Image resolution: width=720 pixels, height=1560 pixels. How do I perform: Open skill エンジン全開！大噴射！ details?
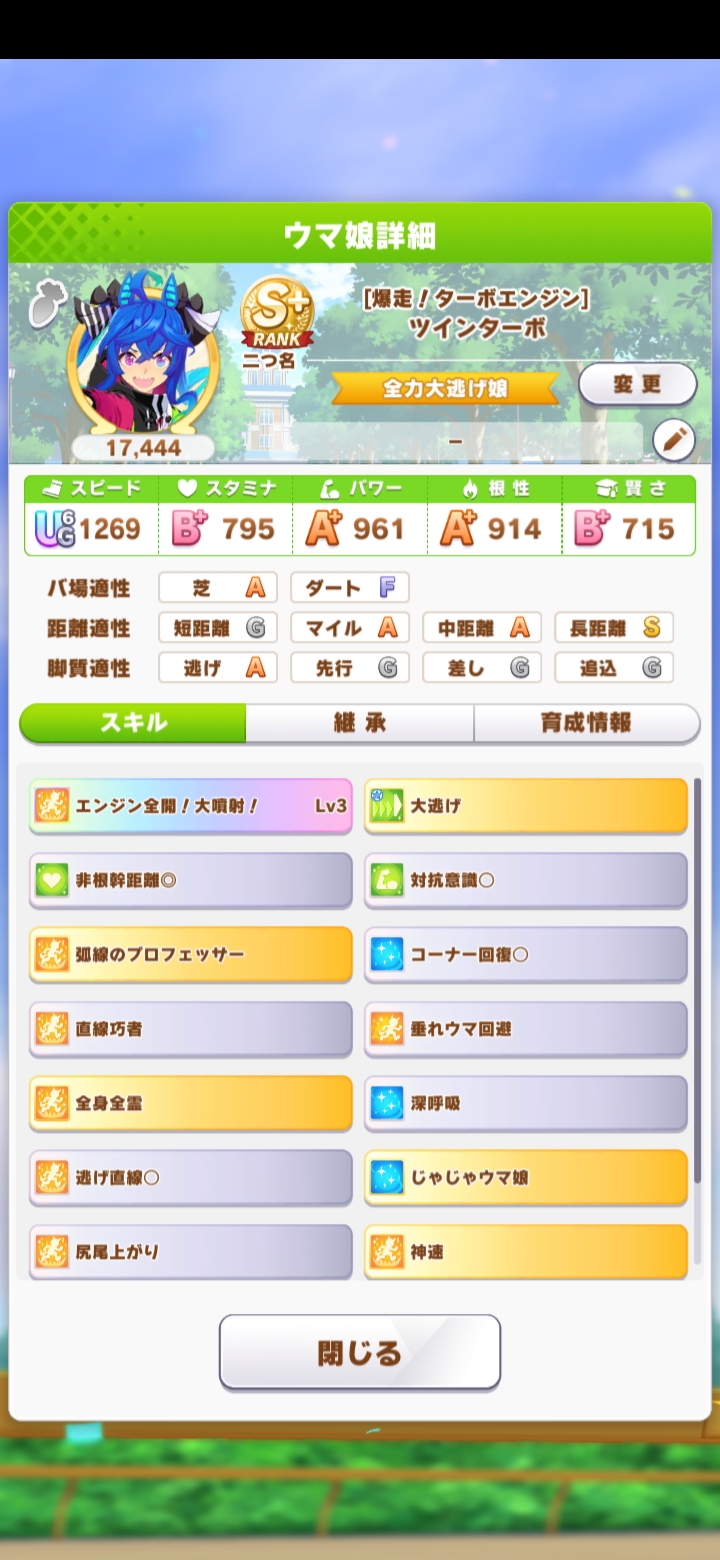tap(190, 805)
